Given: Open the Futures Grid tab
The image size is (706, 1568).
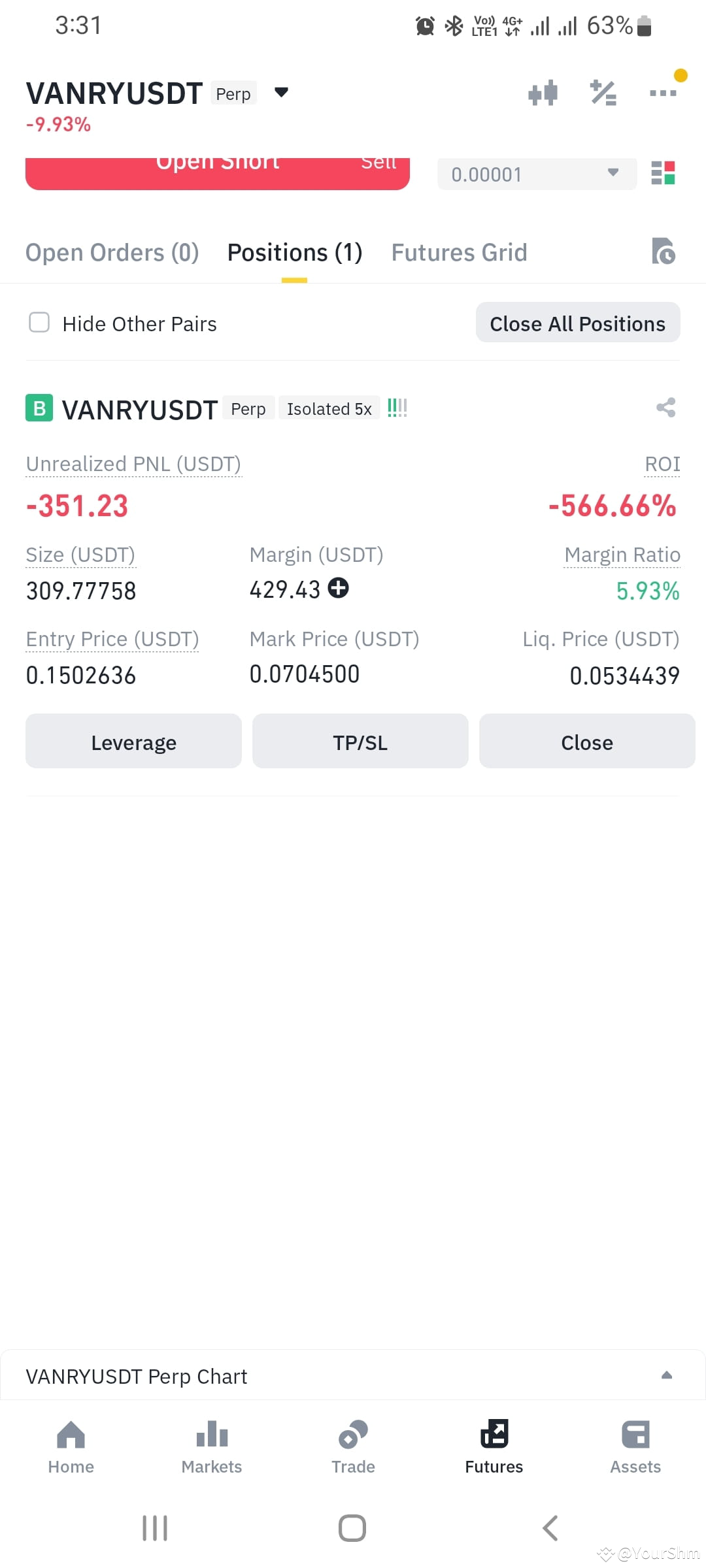Looking at the screenshot, I should click(x=458, y=252).
